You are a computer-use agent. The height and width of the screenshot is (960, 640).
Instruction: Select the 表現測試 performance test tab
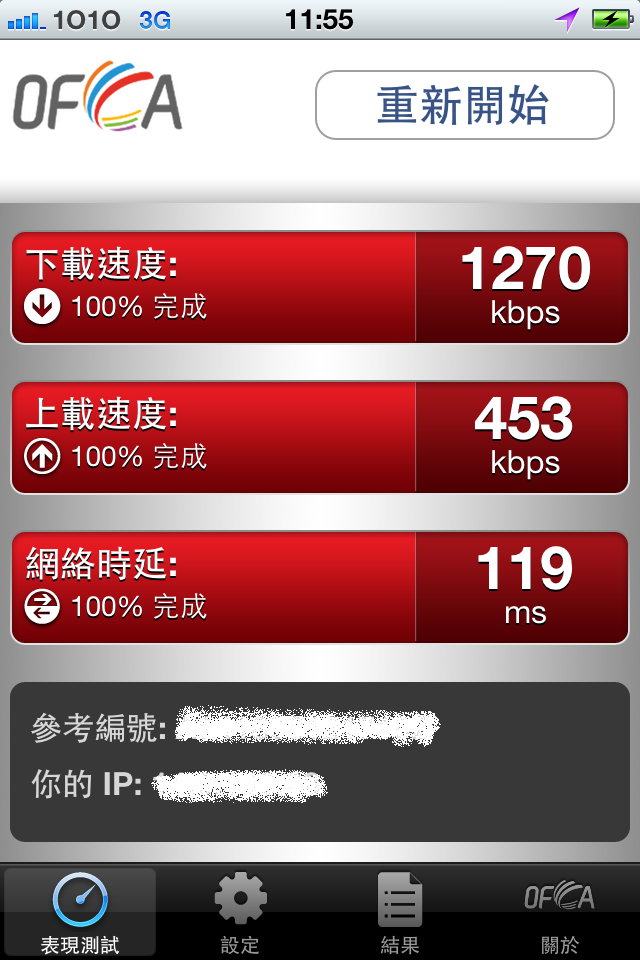80,912
